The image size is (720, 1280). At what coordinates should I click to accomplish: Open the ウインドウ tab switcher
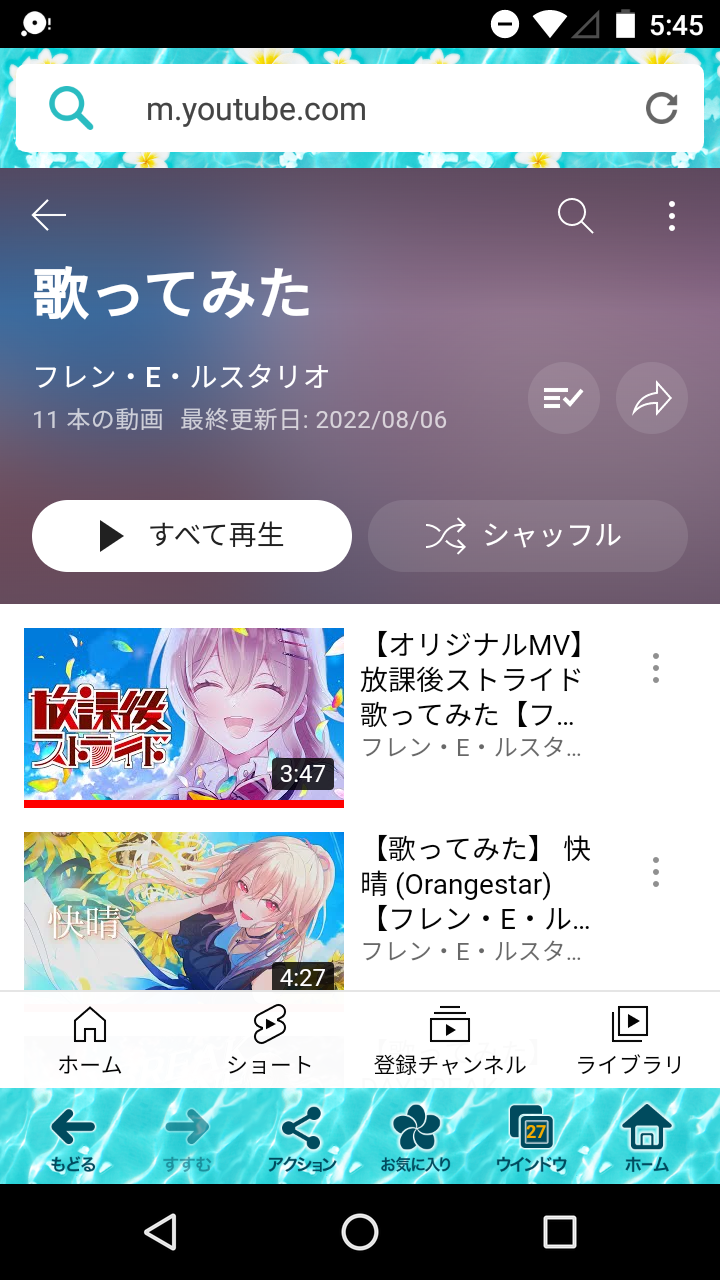(531, 1139)
